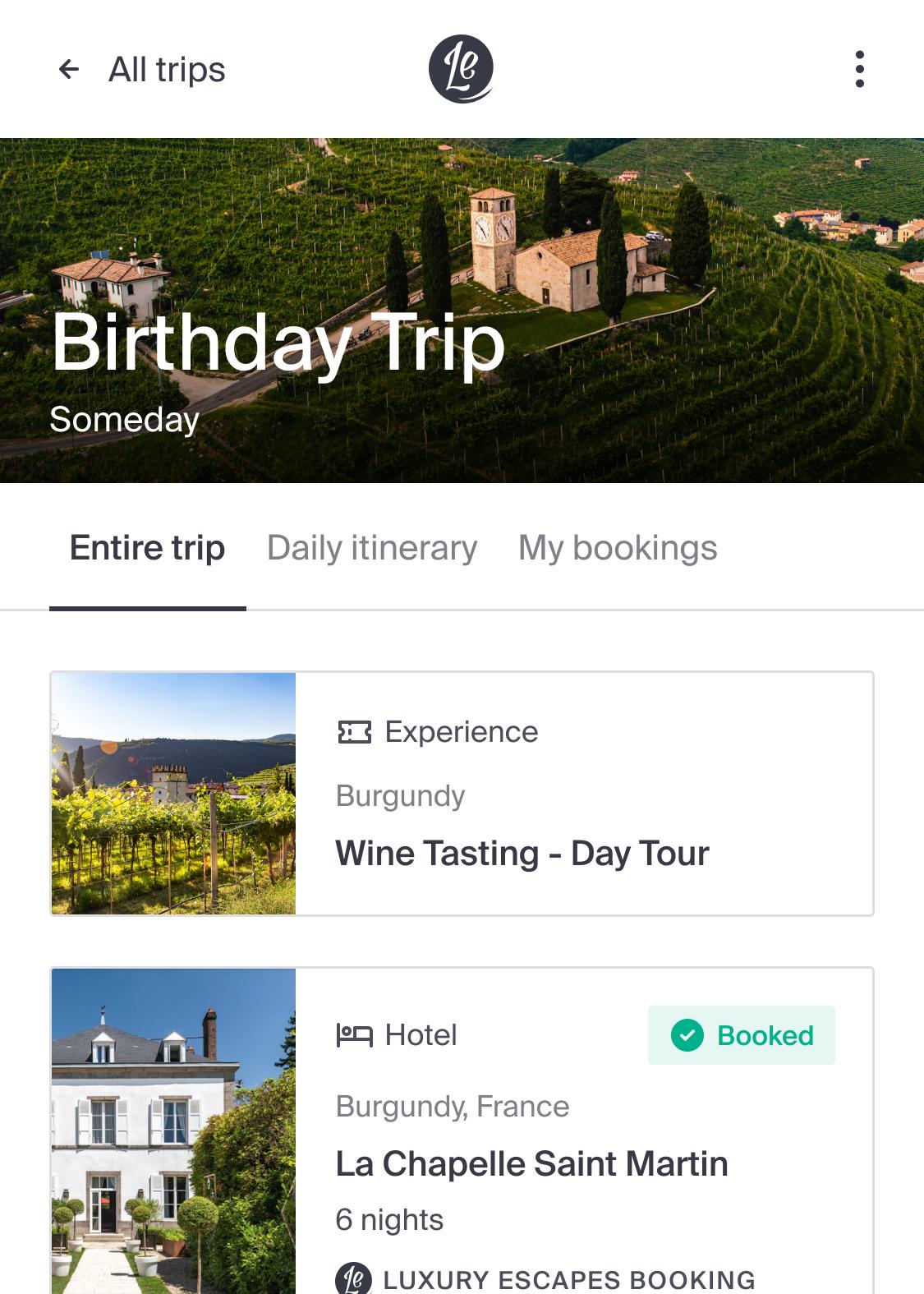
Task: Switch to the Daily itinerary tab
Action: click(x=371, y=549)
